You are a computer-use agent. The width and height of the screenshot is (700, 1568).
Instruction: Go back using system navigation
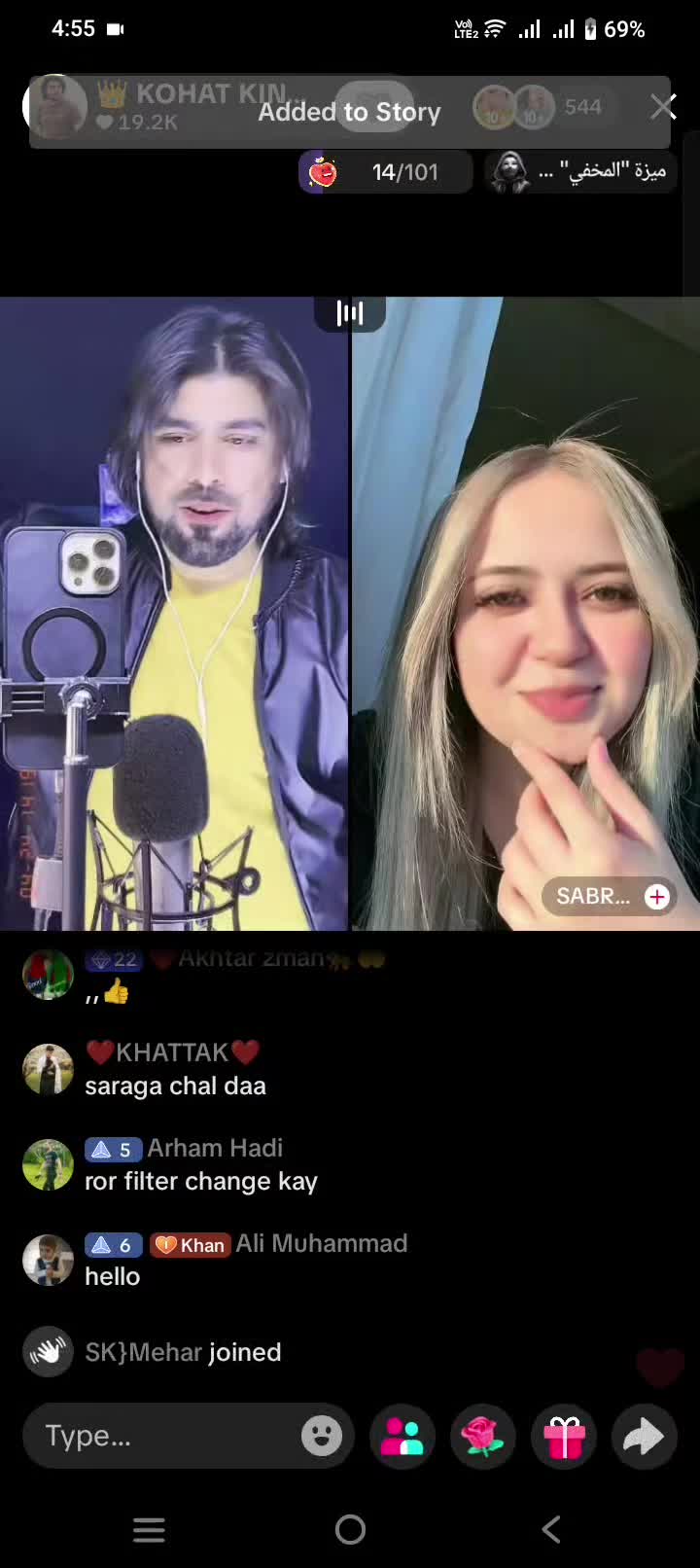551,1529
